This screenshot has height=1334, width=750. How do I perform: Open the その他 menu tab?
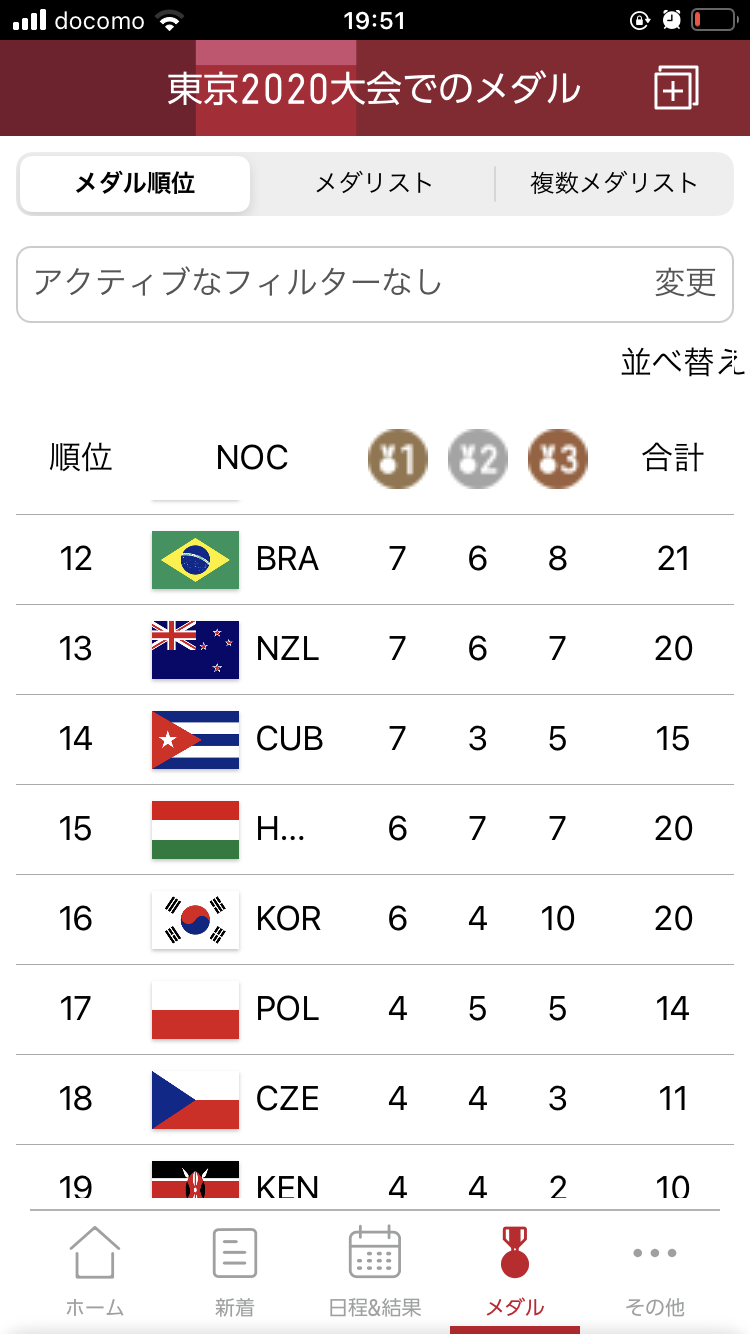coord(655,1271)
